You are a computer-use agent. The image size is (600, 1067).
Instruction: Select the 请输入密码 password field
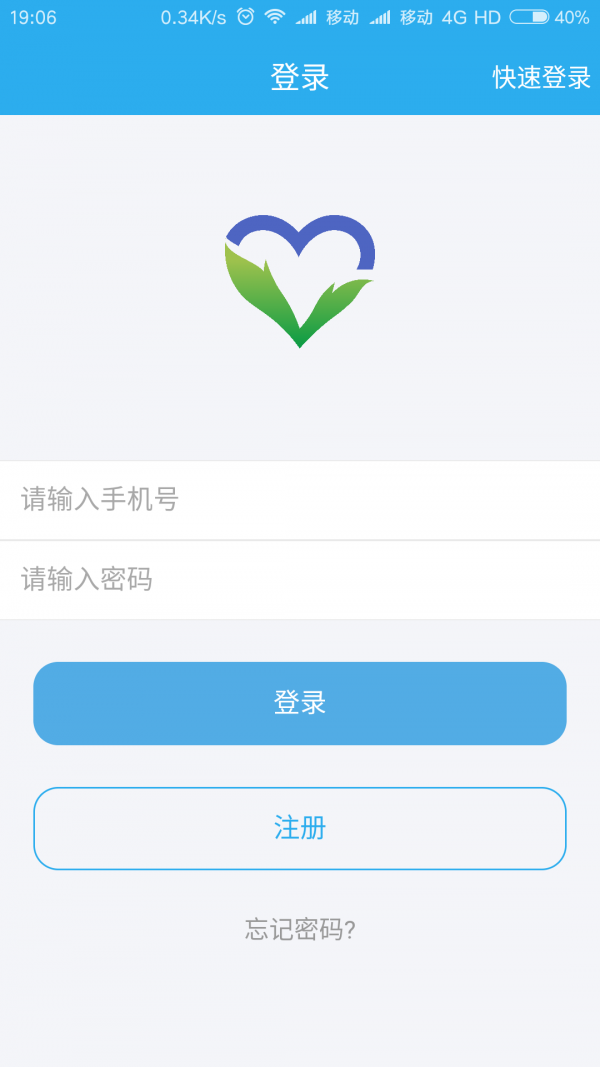pos(300,580)
